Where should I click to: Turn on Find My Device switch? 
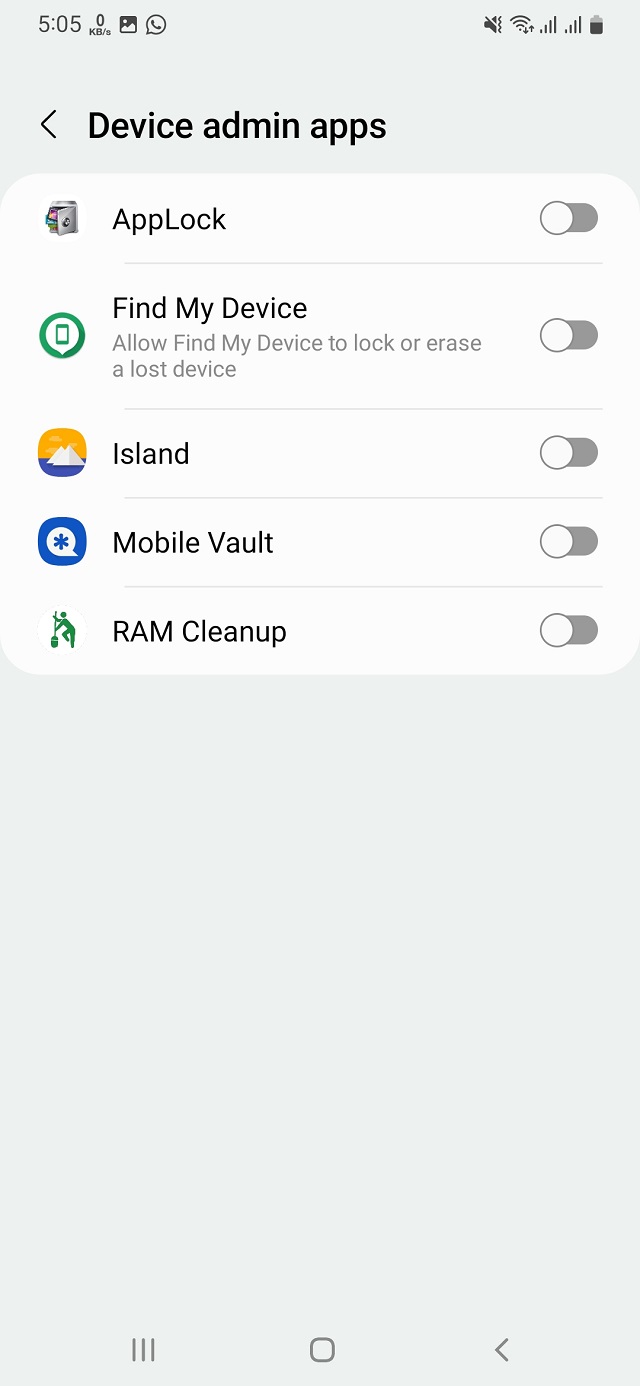[568, 336]
